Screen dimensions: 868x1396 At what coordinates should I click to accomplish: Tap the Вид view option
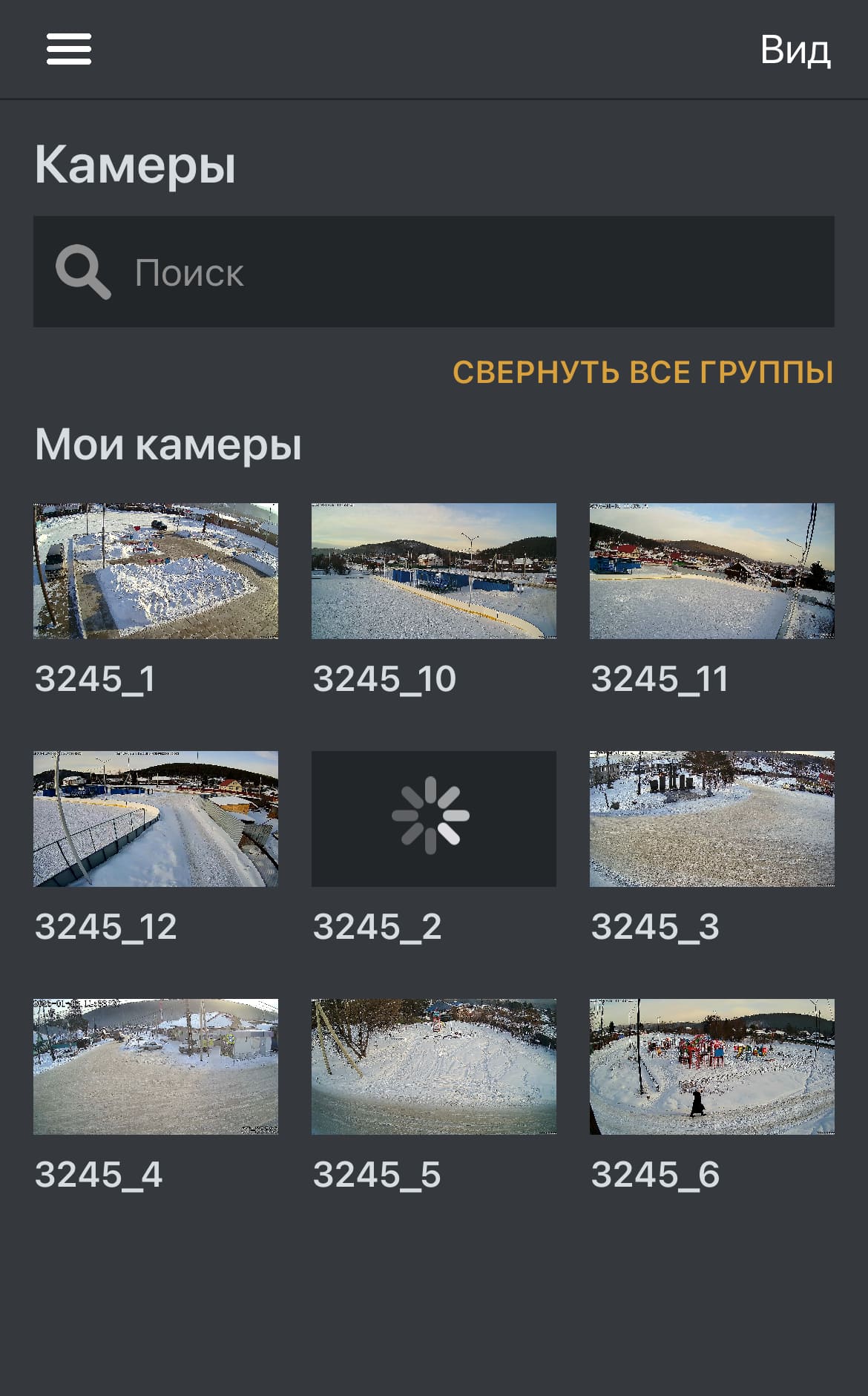click(x=795, y=50)
